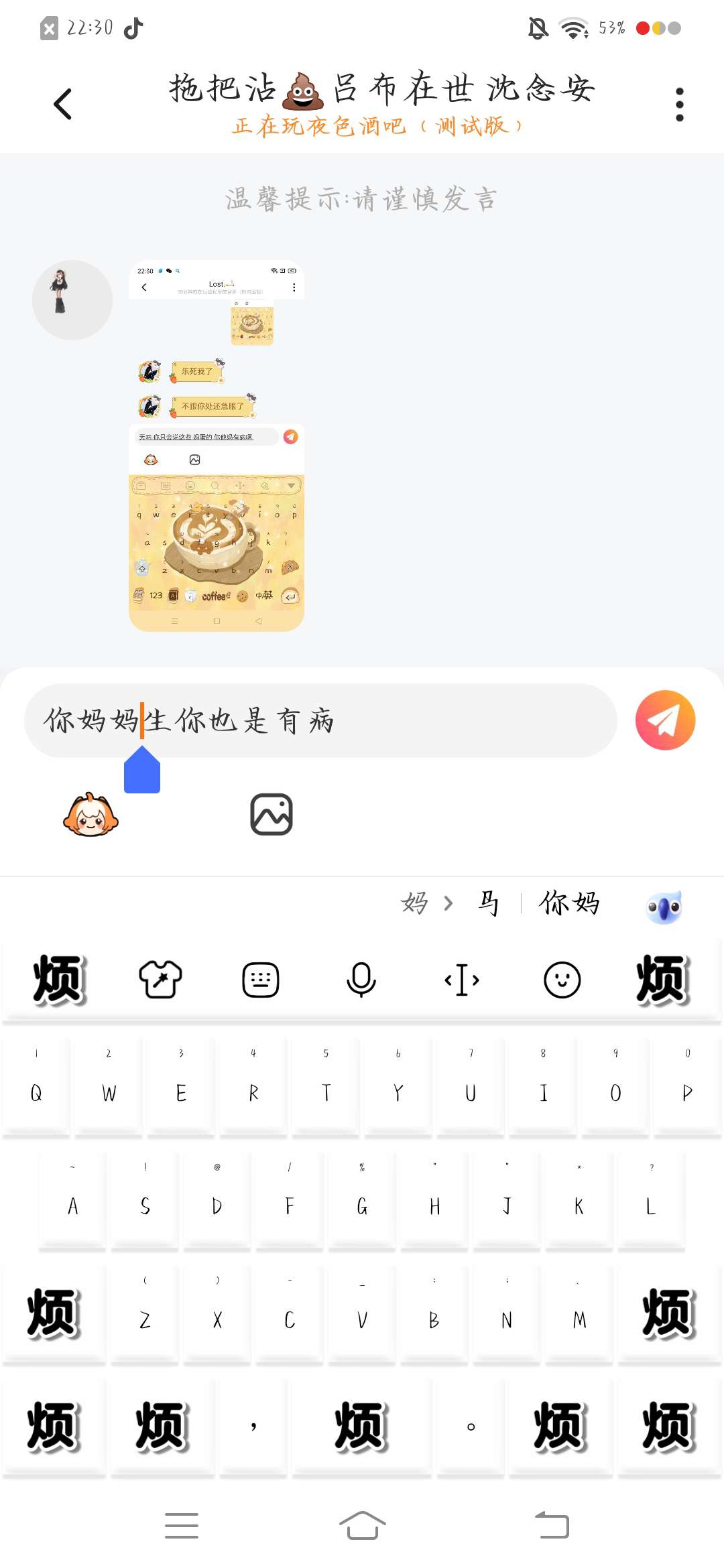Open the image picker icon
Screen dimensions: 724x1568
tap(271, 815)
